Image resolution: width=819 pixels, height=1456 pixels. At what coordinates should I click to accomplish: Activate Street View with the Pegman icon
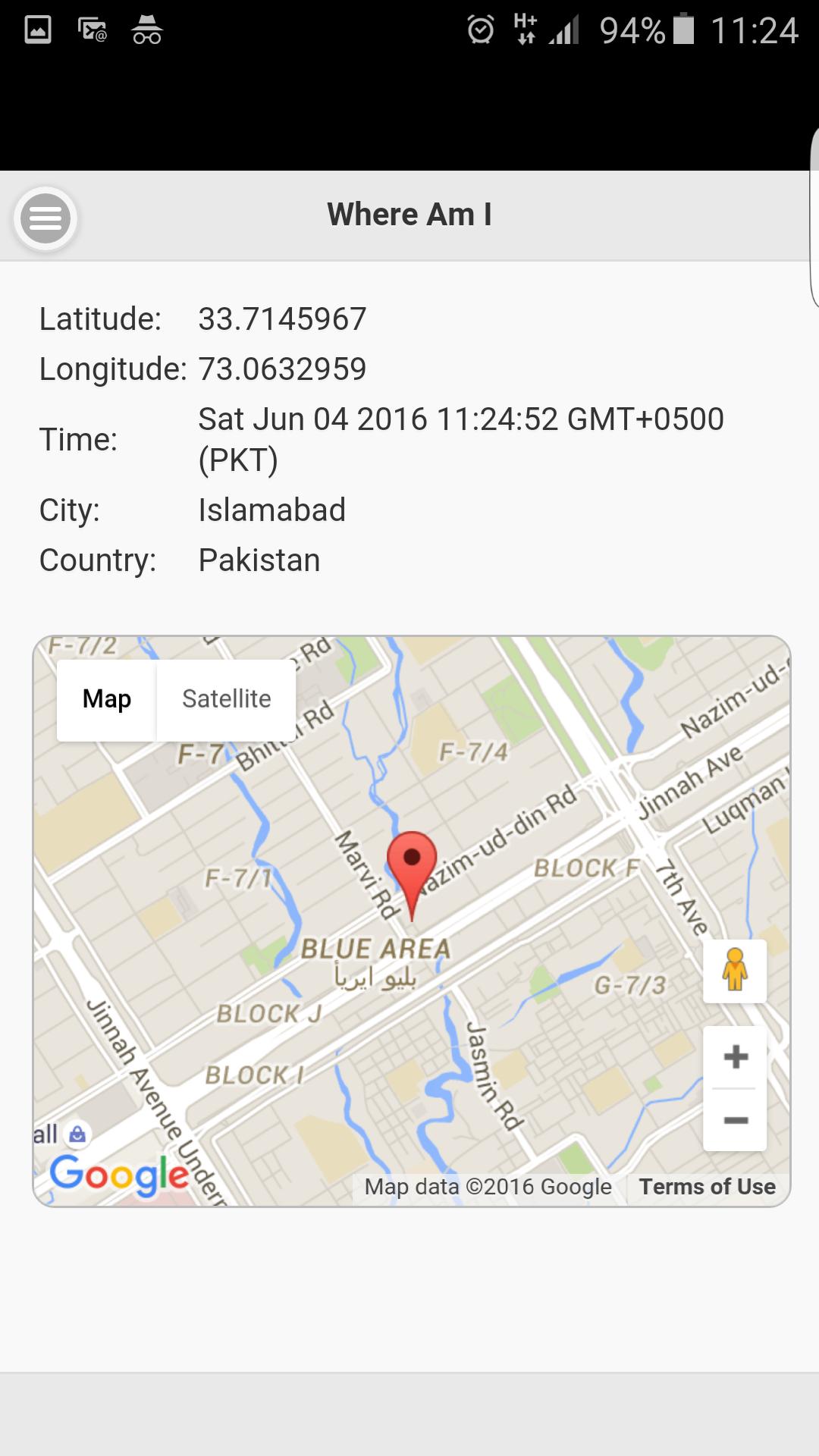click(x=734, y=971)
